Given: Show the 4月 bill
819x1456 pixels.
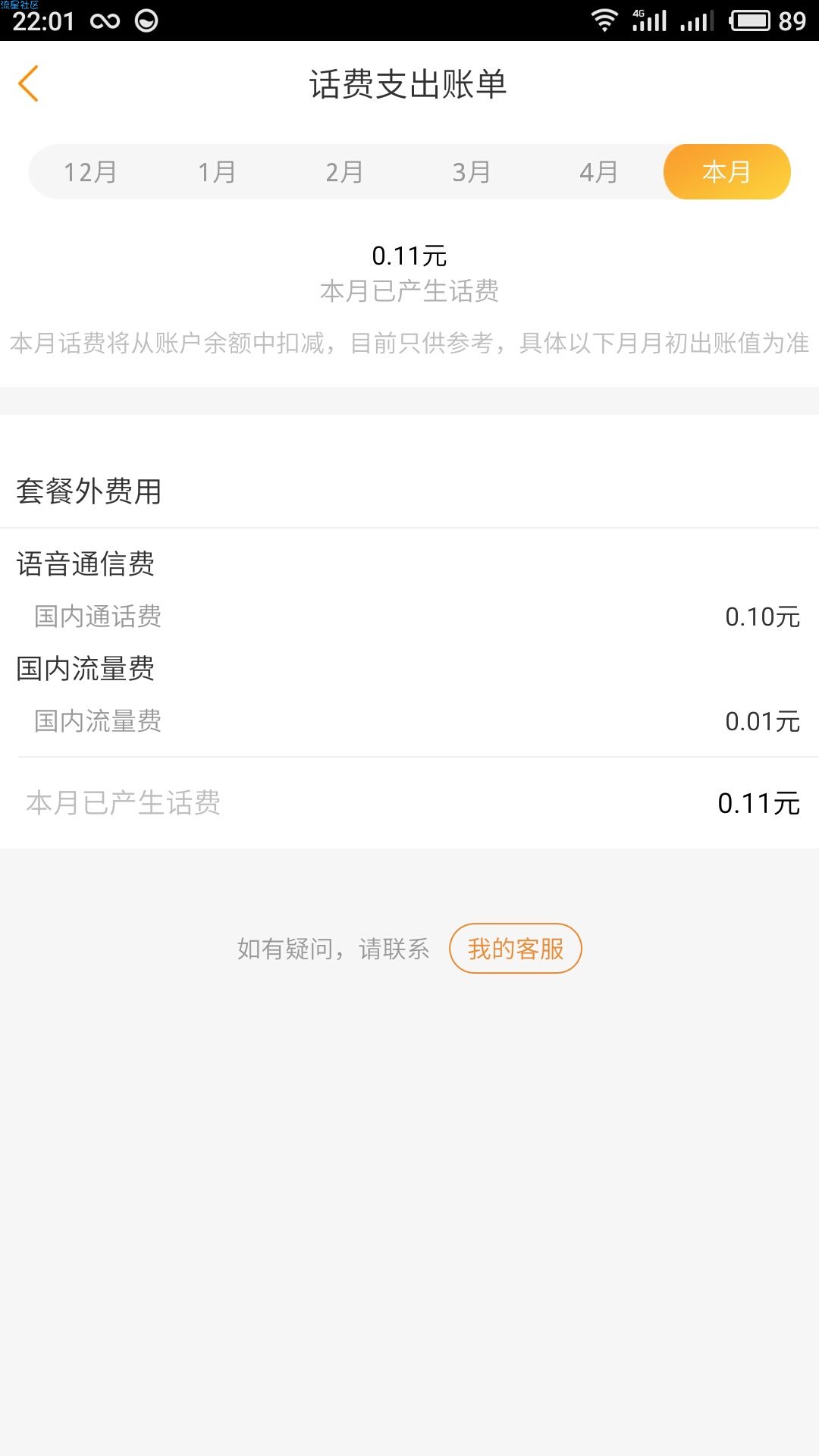Looking at the screenshot, I should click(x=598, y=172).
